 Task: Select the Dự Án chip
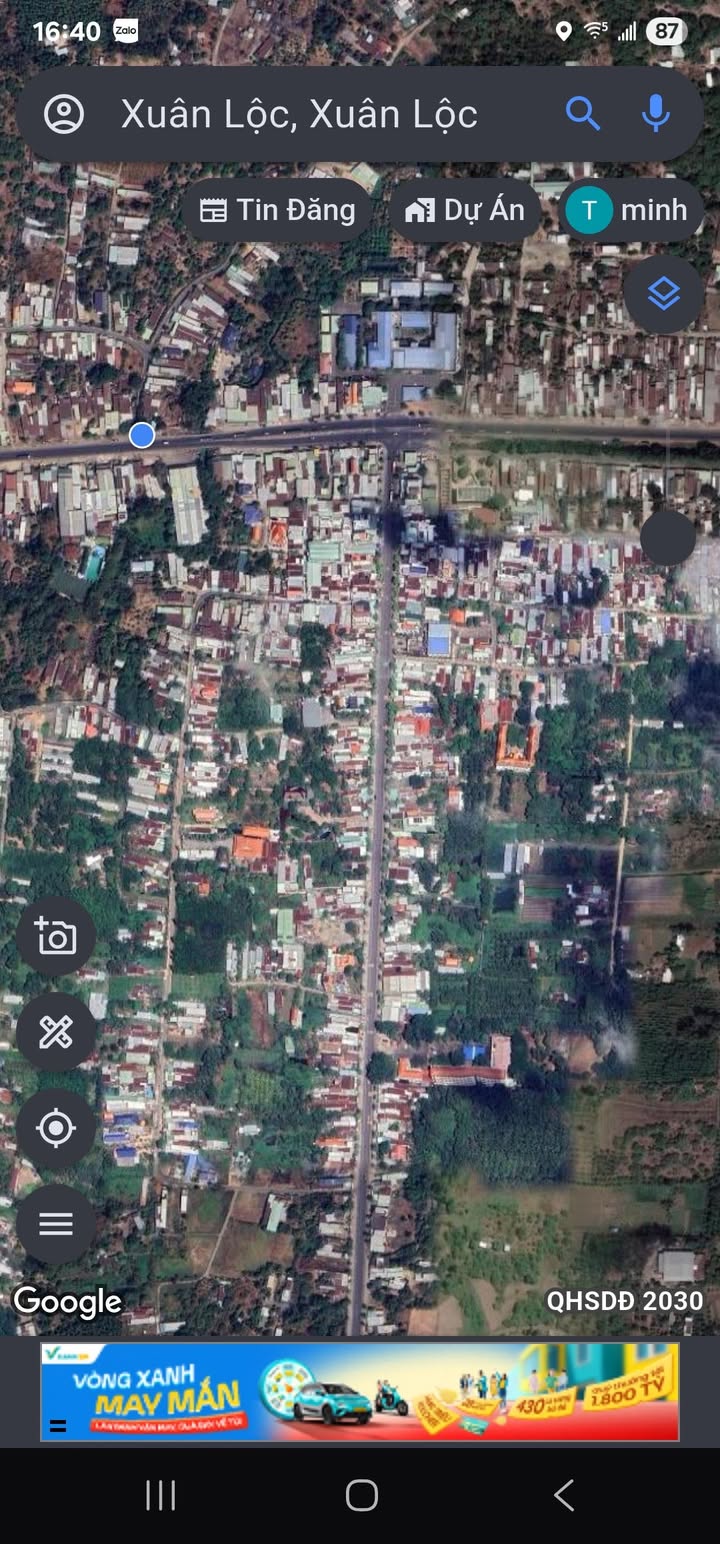click(465, 210)
